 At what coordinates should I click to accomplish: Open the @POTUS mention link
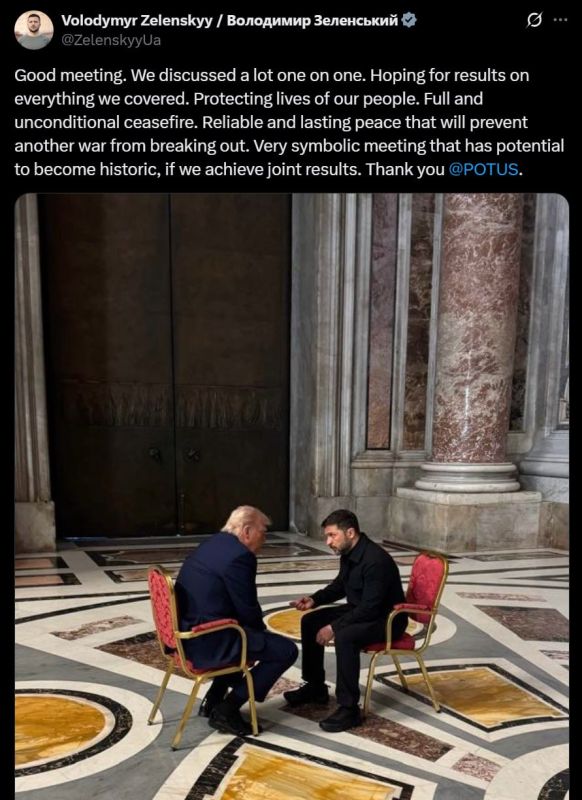(484, 169)
